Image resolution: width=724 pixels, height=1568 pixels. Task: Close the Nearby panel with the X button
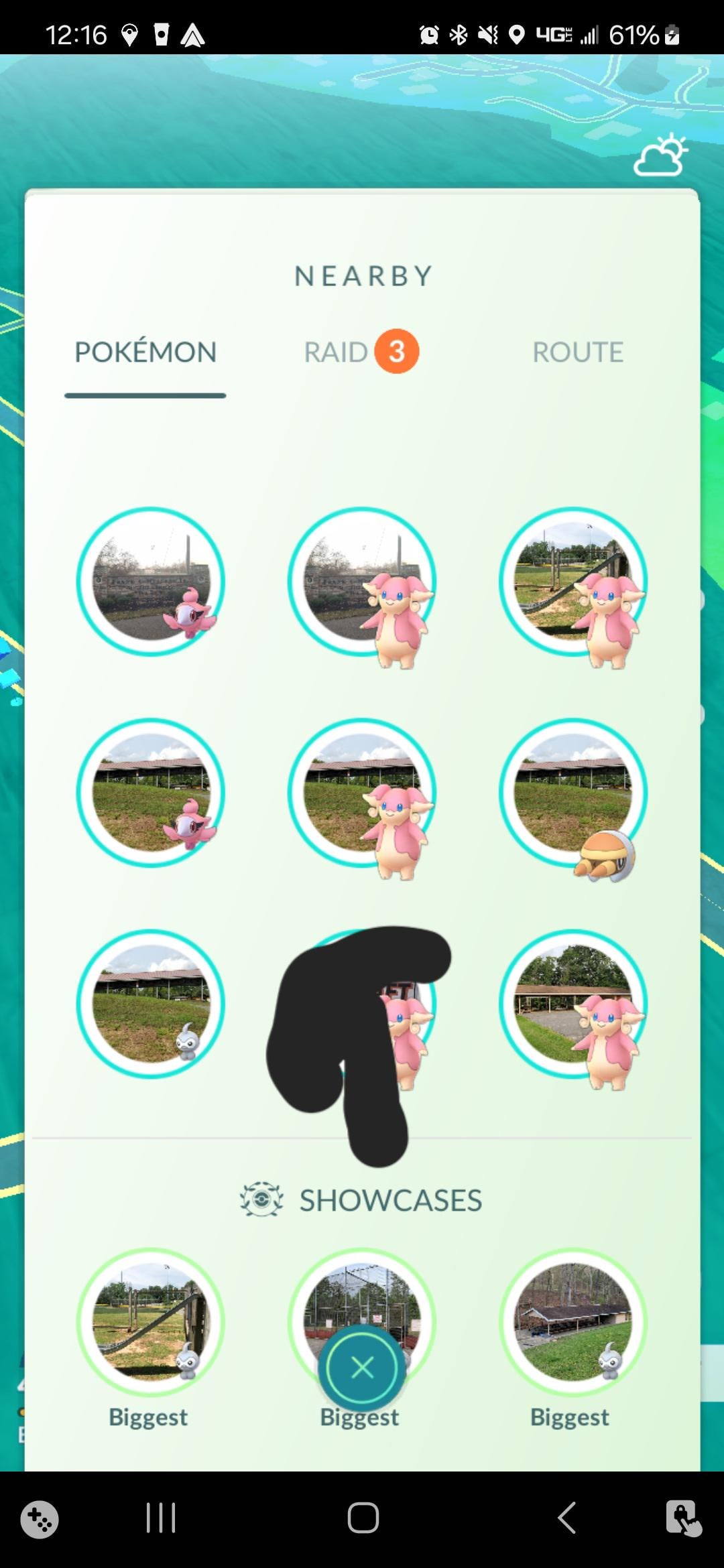(x=362, y=1368)
